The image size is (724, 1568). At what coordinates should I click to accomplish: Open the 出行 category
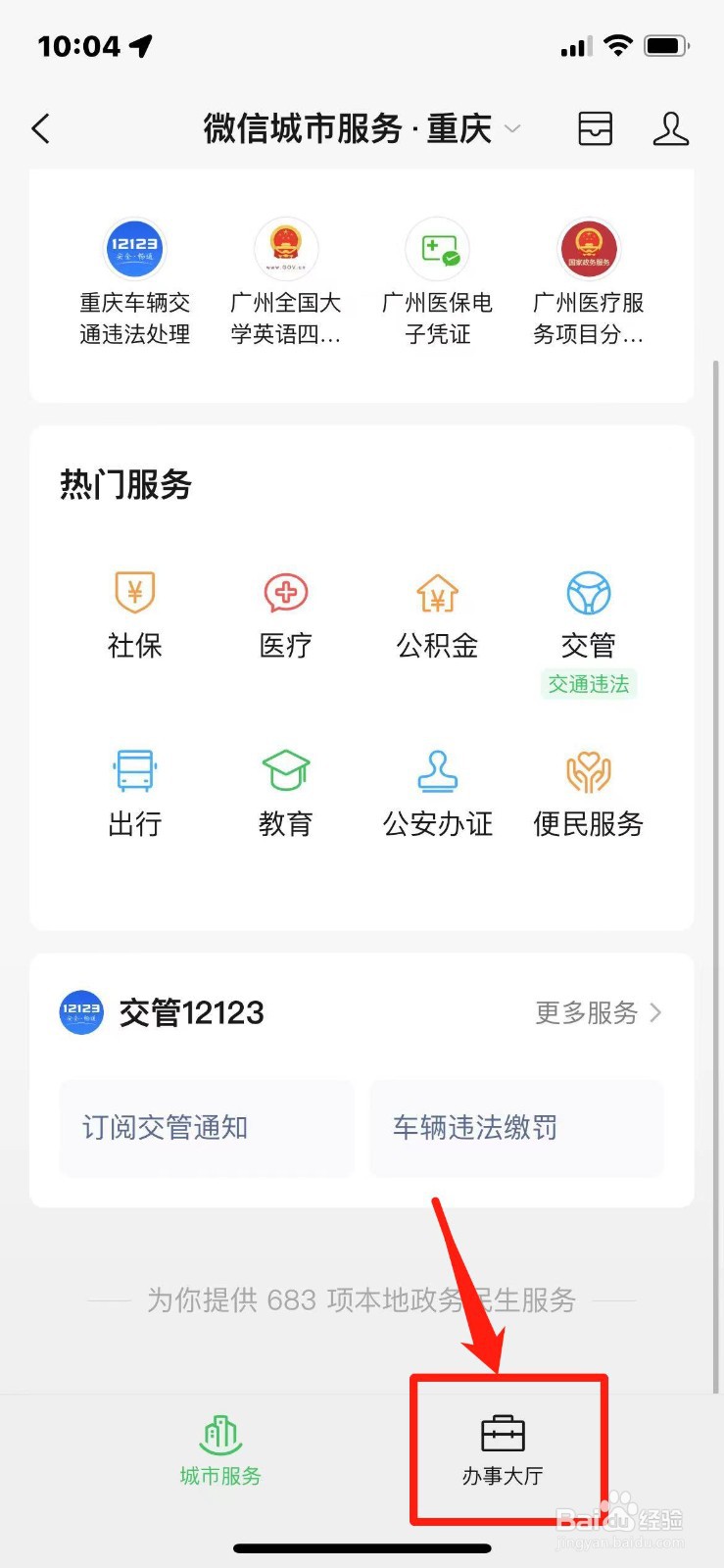tap(135, 794)
